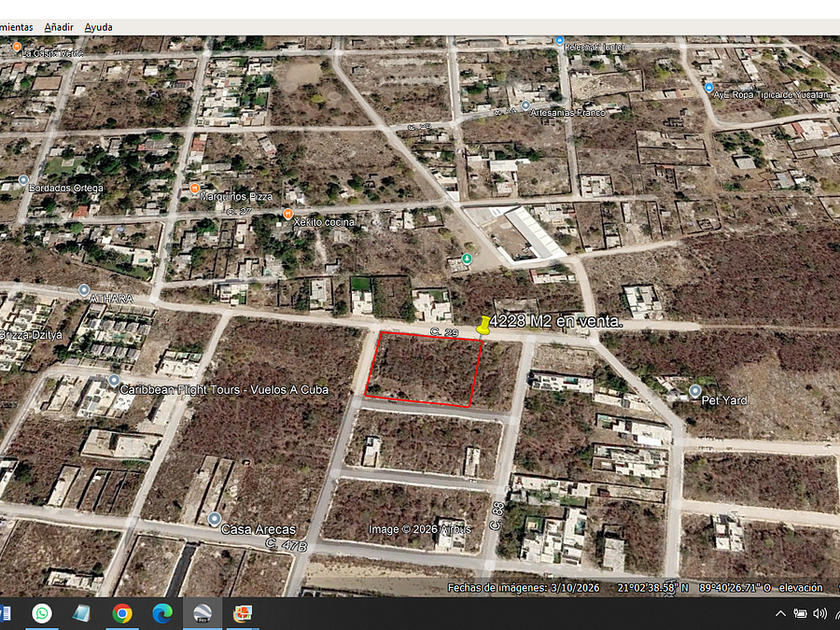Tap the Bordados Ortega marker

pos(23,180)
